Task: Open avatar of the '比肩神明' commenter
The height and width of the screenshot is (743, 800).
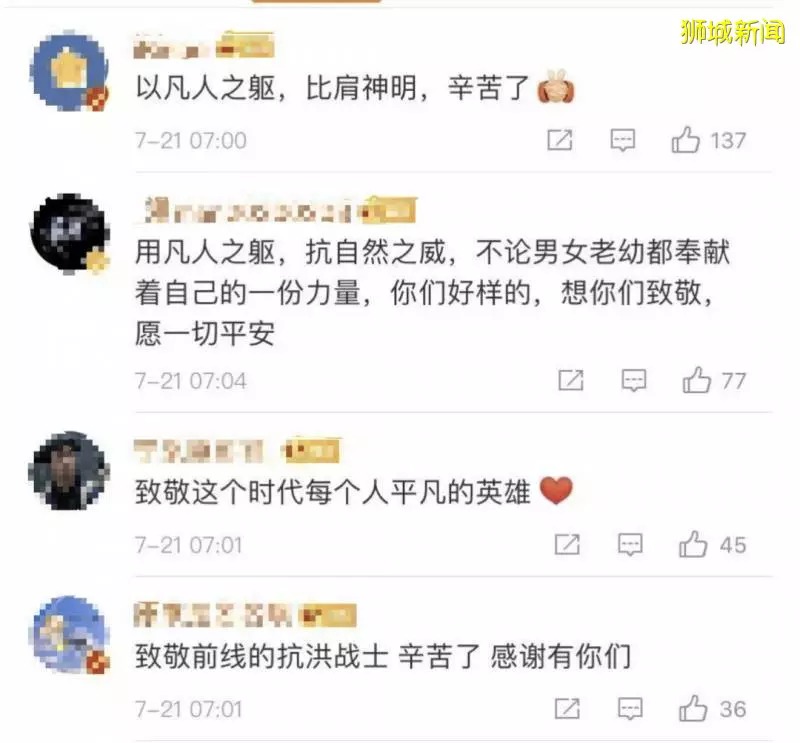Action: click(x=69, y=71)
